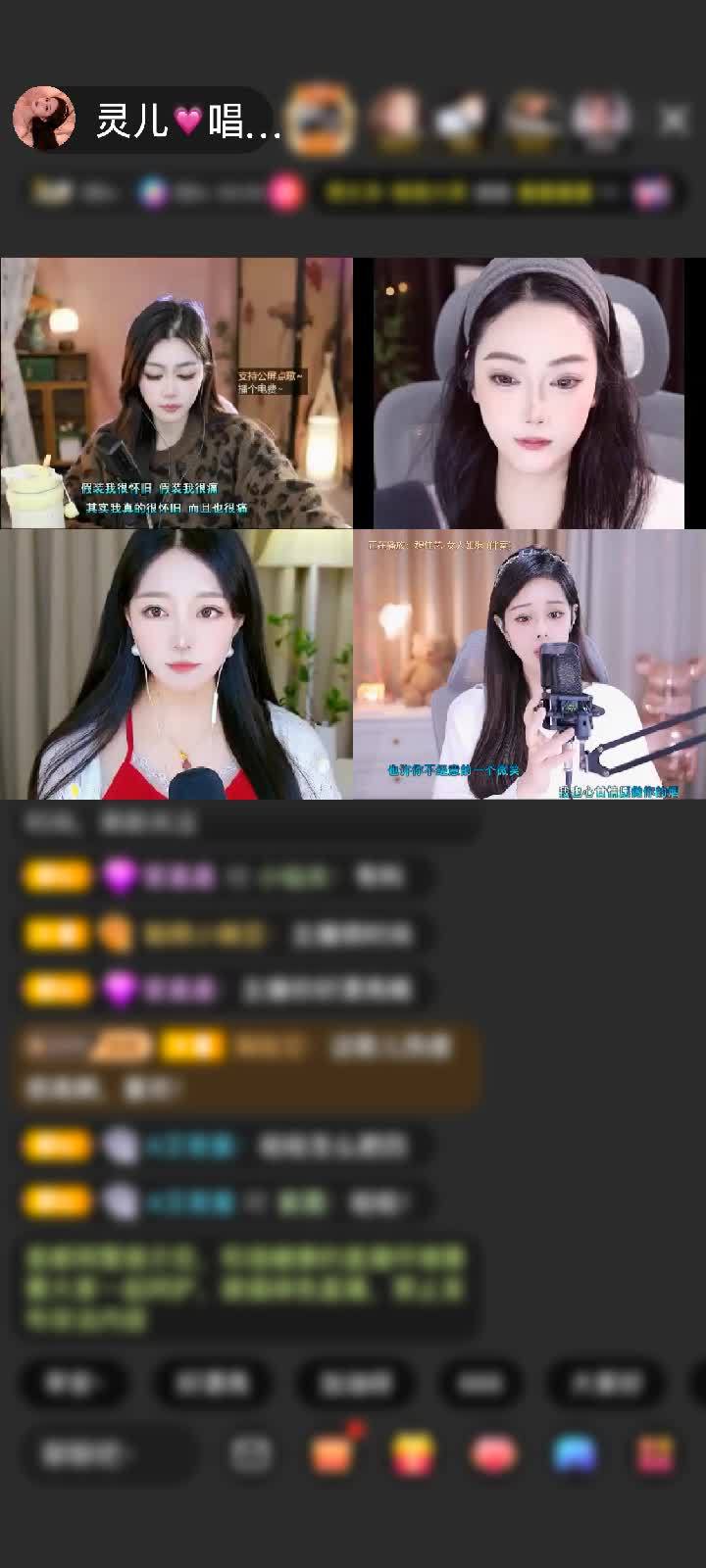706x1568 pixels.
Task: Open the first top viewer avatar with gold frame
Action: coord(320,119)
